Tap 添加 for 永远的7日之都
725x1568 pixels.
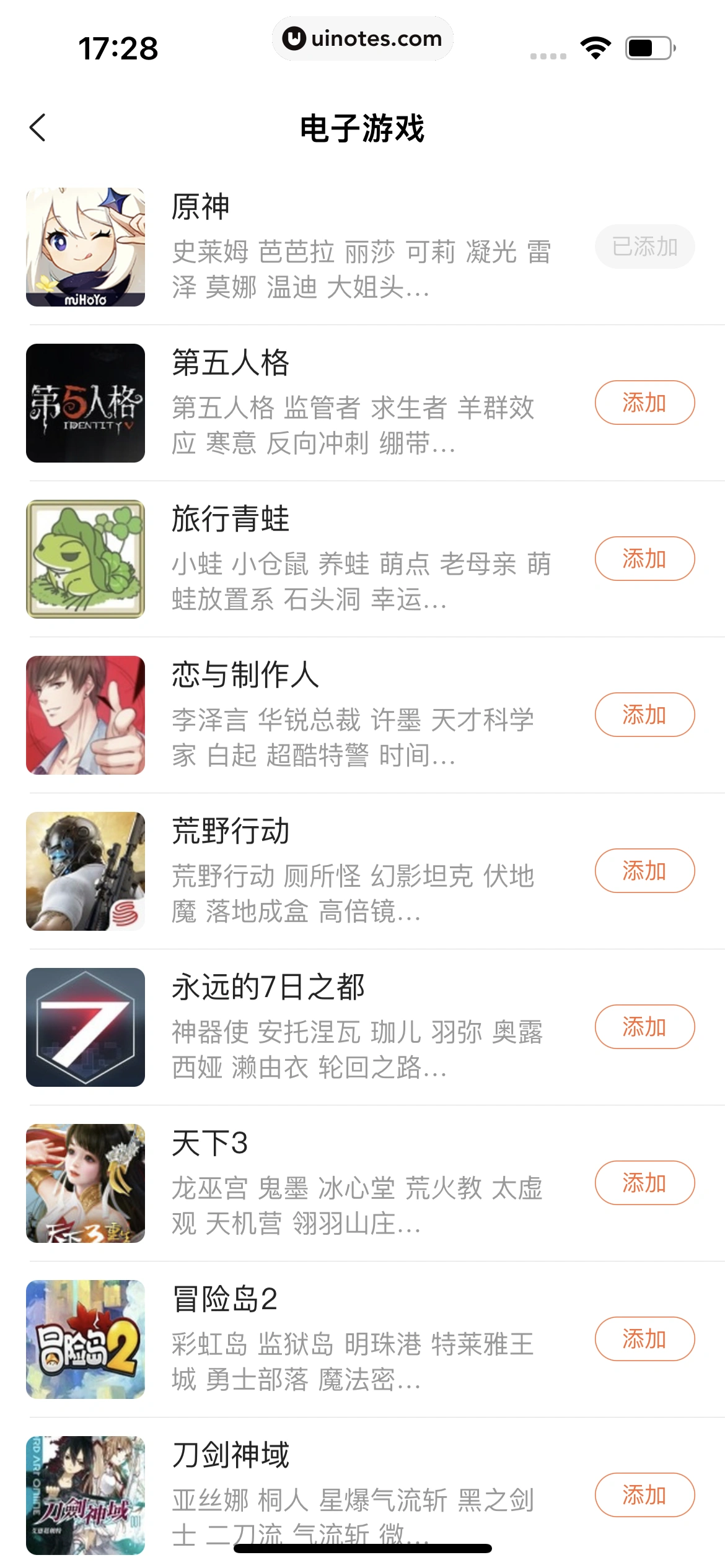pyautogui.click(x=644, y=1027)
